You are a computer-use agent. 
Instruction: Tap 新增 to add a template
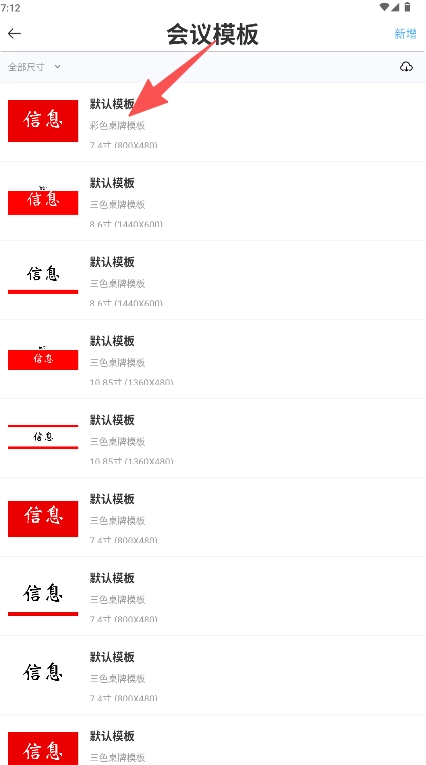405,34
